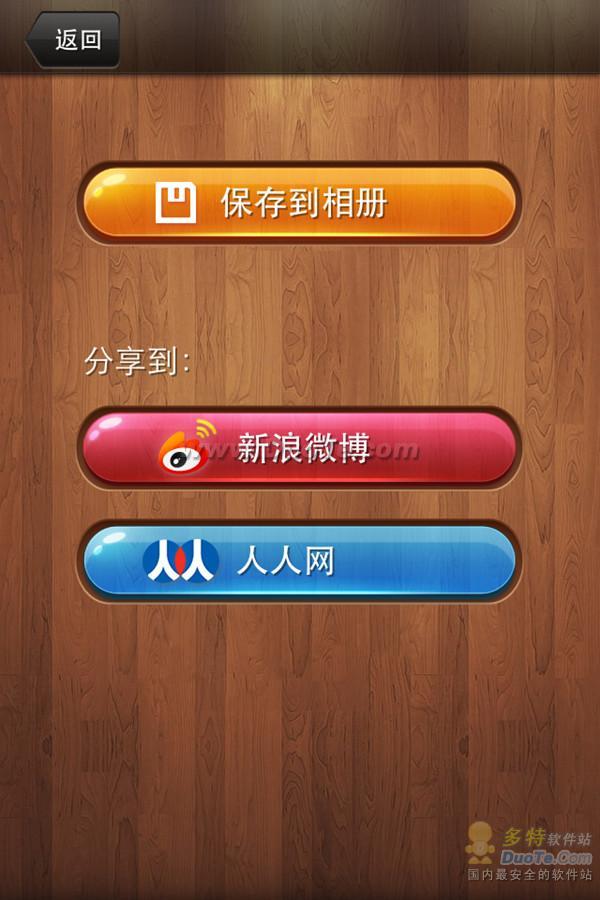
Task: Save to album via 保存到相册
Action: 299,203
